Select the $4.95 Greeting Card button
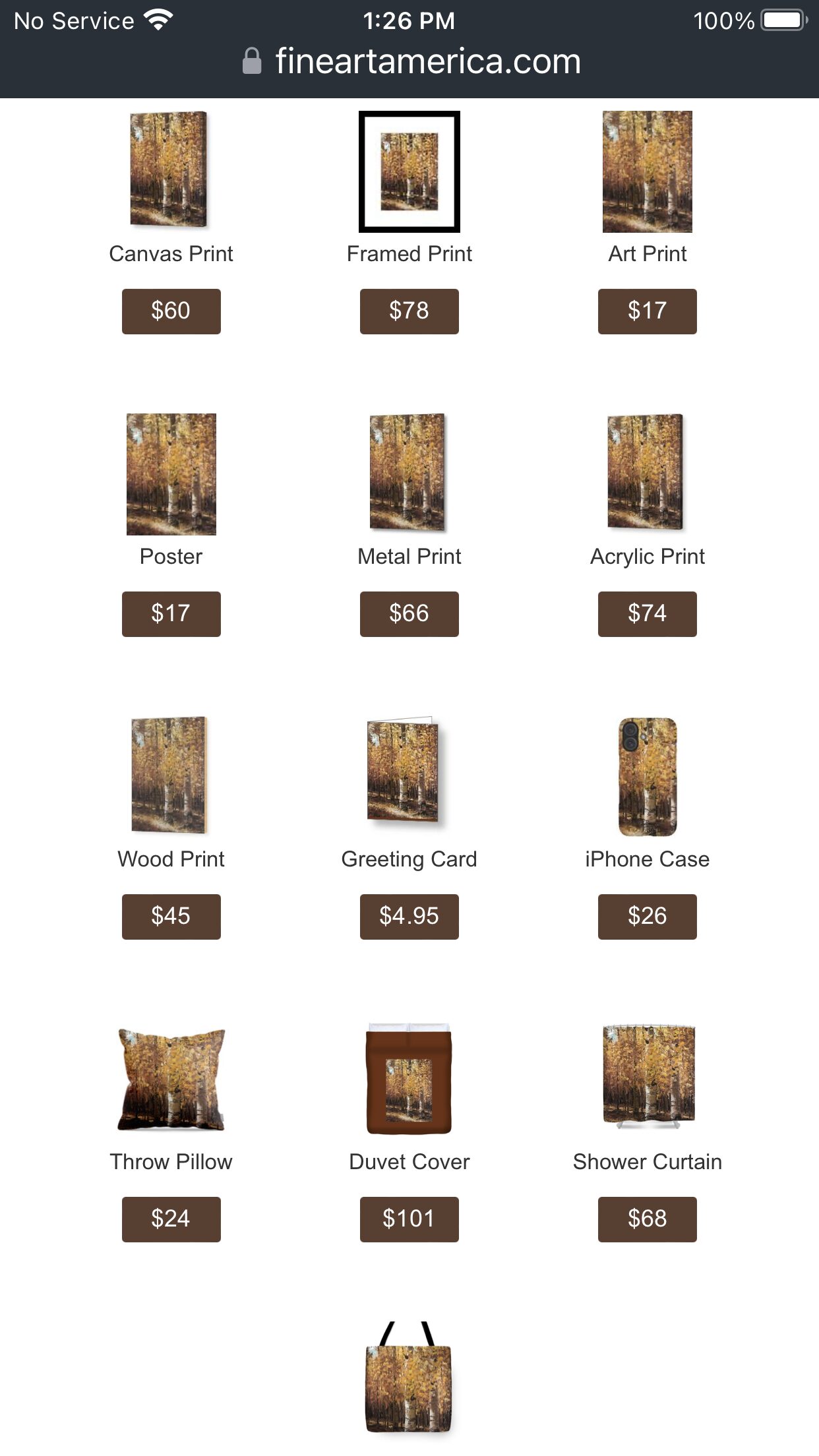This screenshot has height=1456, width=819. pos(409,917)
